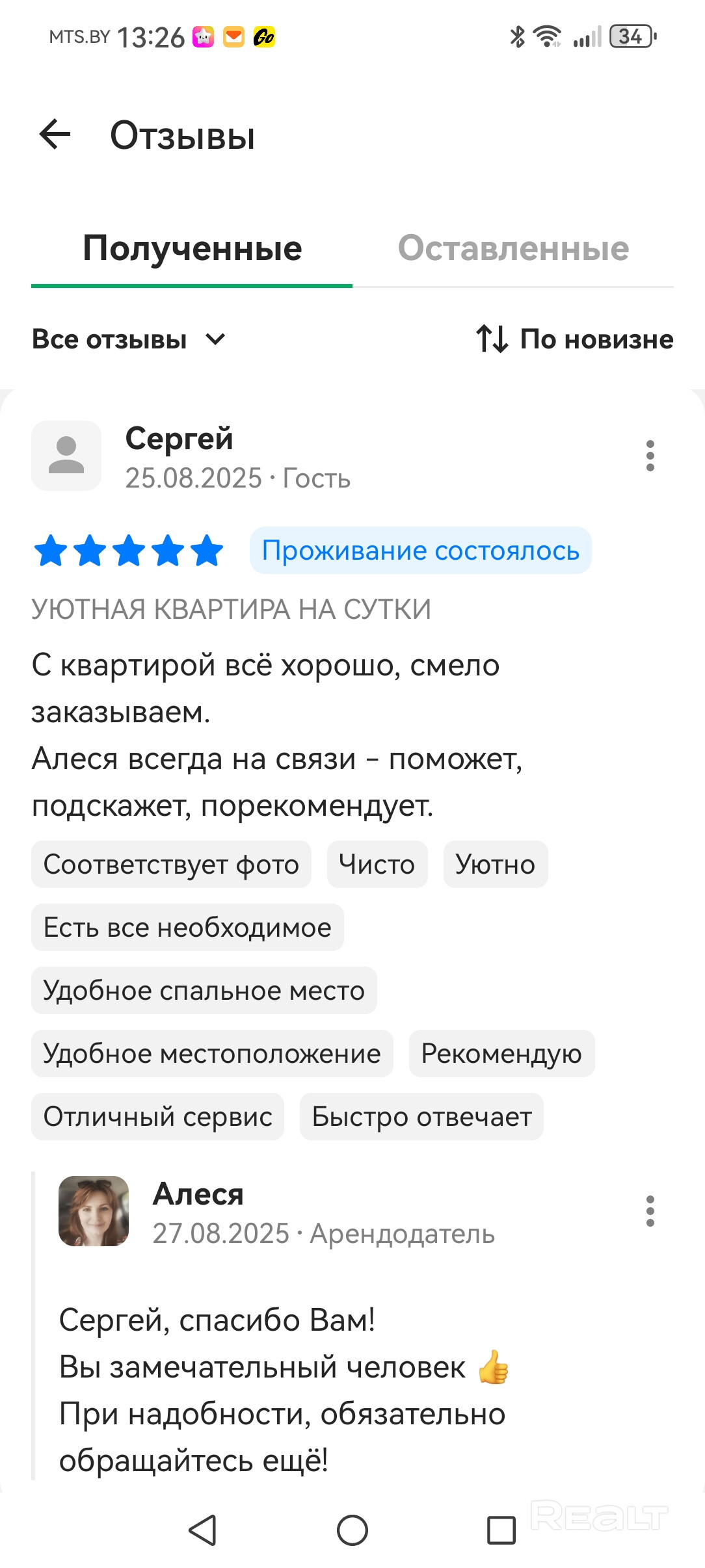The image size is (705, 1568).
Task: Switch to the Полученные tab
Action: pyautogui.click(x=192, y=249)
